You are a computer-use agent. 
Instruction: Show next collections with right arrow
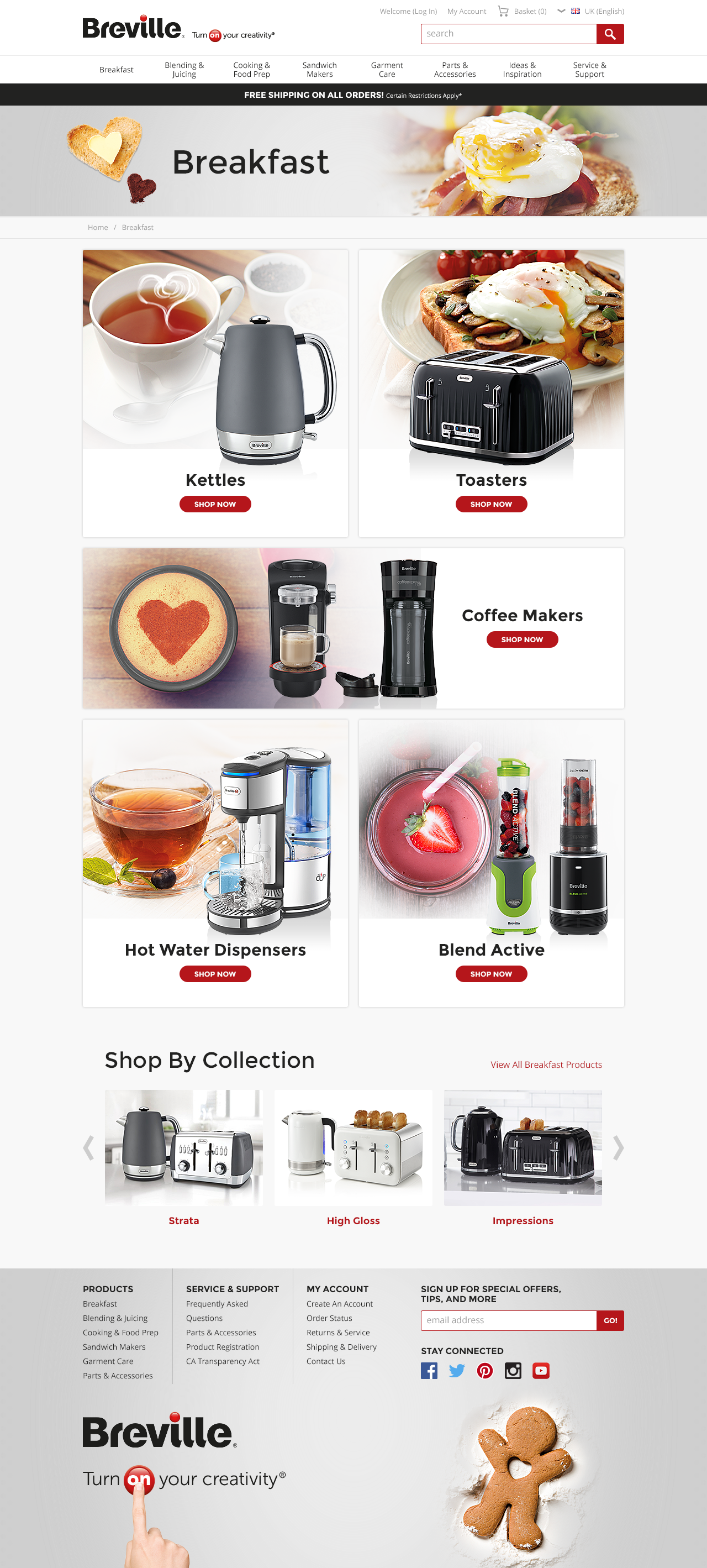(x=618, y=1148)
